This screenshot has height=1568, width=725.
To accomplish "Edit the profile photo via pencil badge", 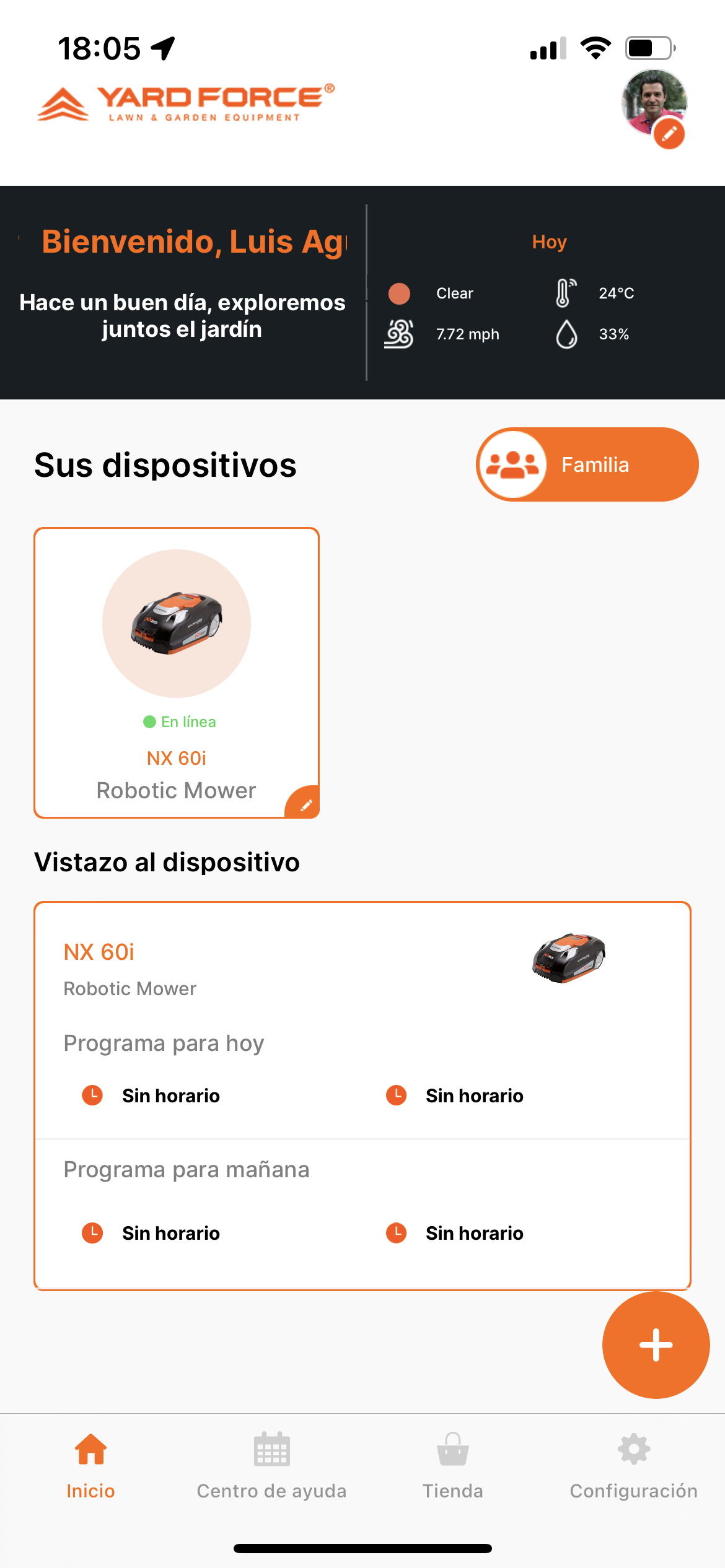I will 669,134.
